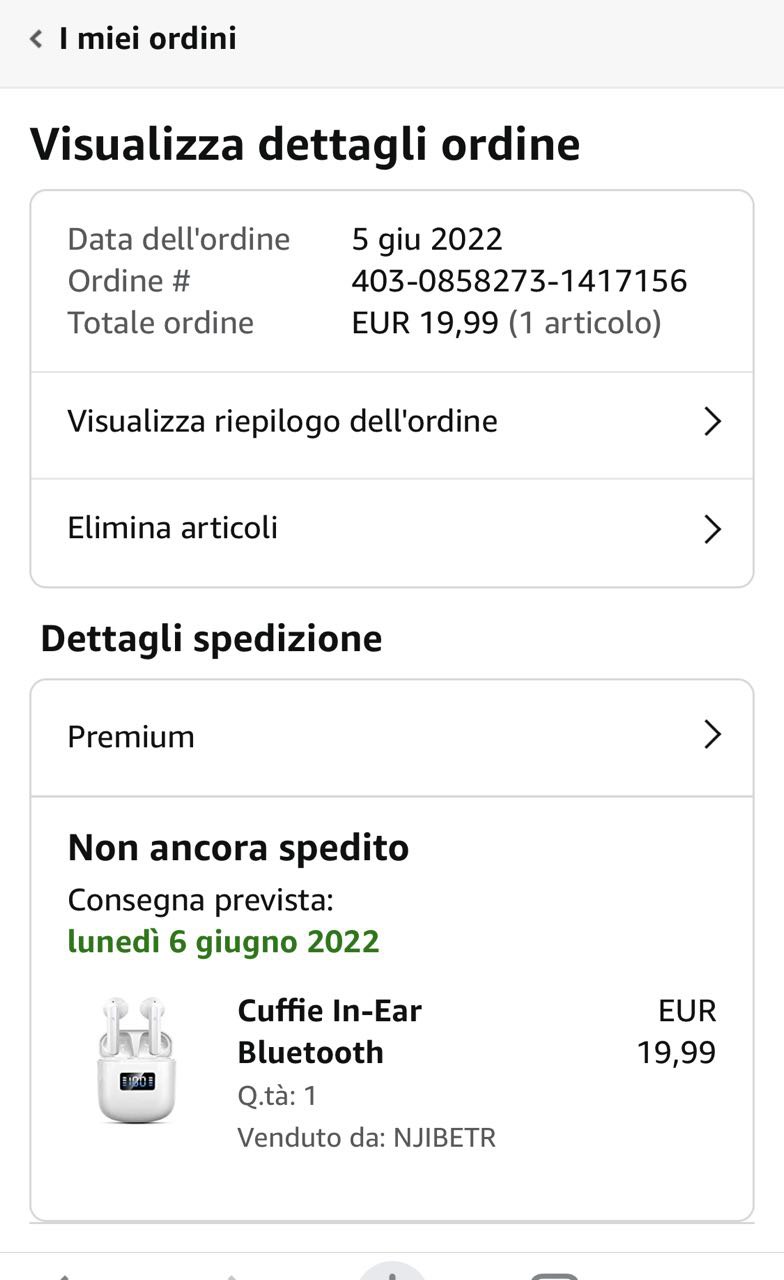Open the Cuffie In-Ear Bluetooth product image

point(135,1060)
